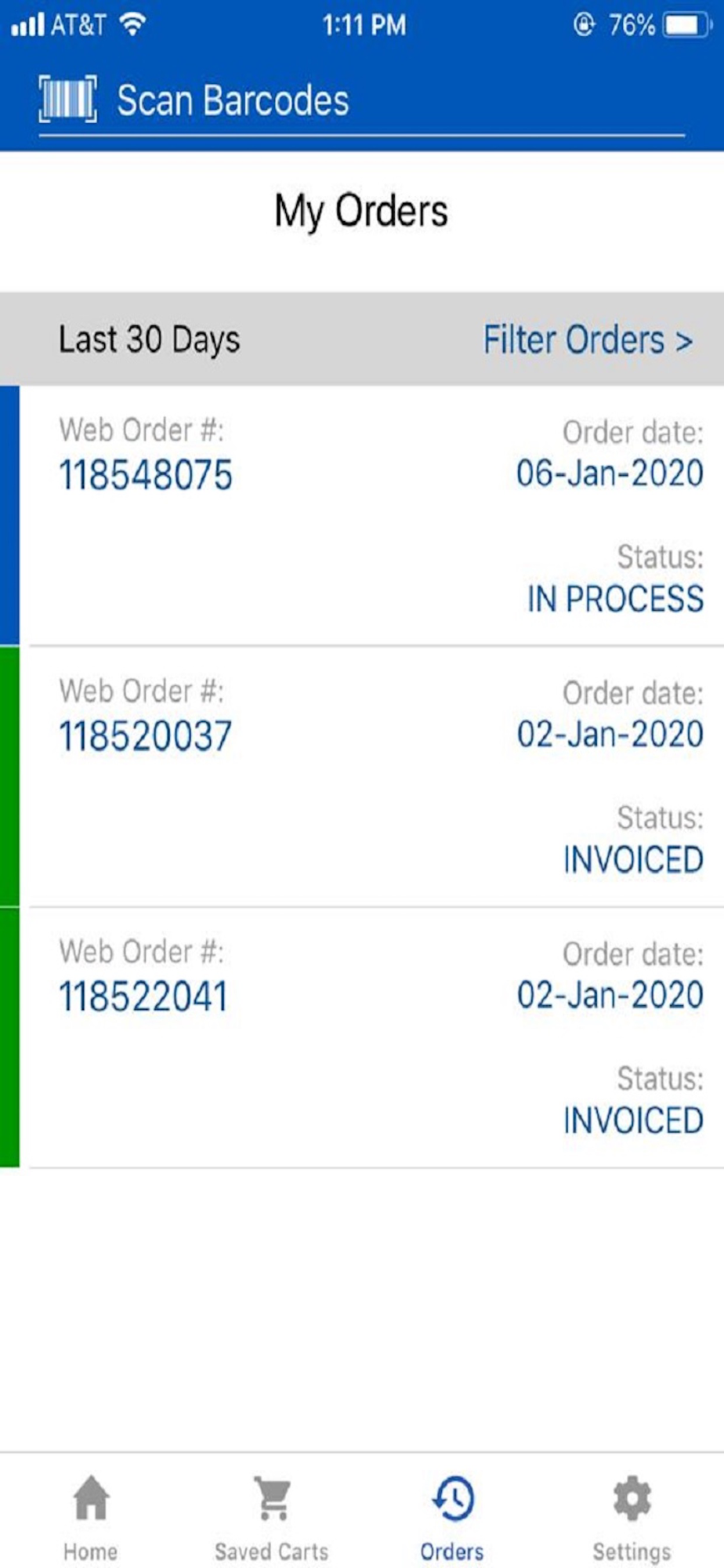Open web order 118548075

(x=146, y=475)
